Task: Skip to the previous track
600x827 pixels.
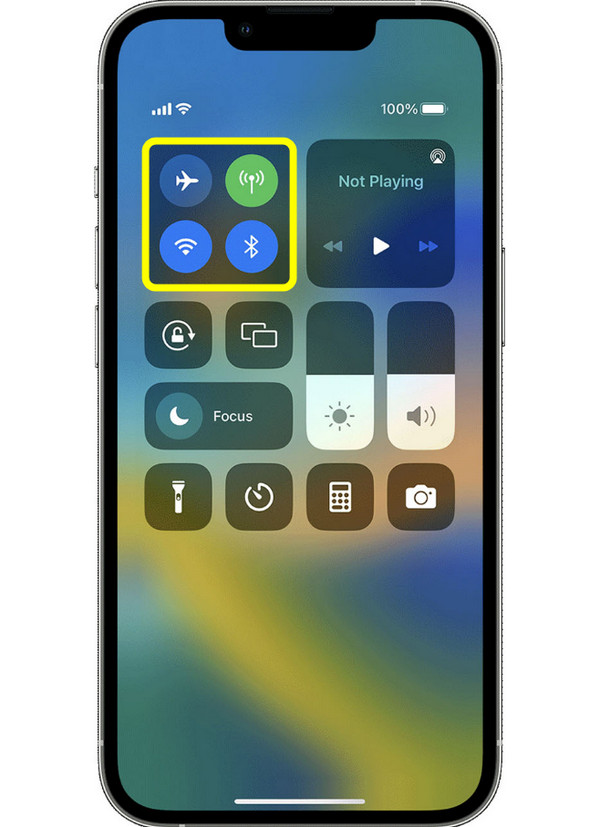Action: 334,246
